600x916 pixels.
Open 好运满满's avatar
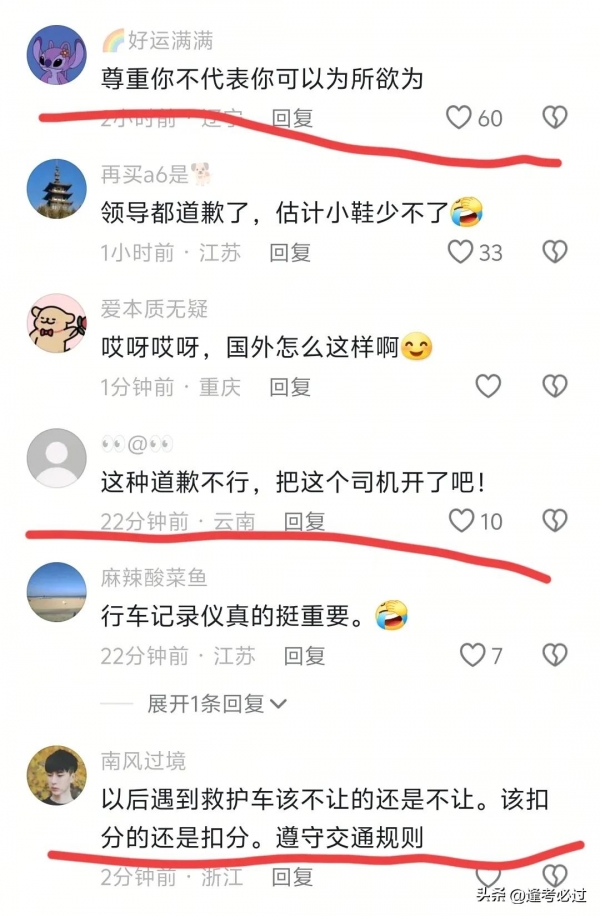click(56, 55)
